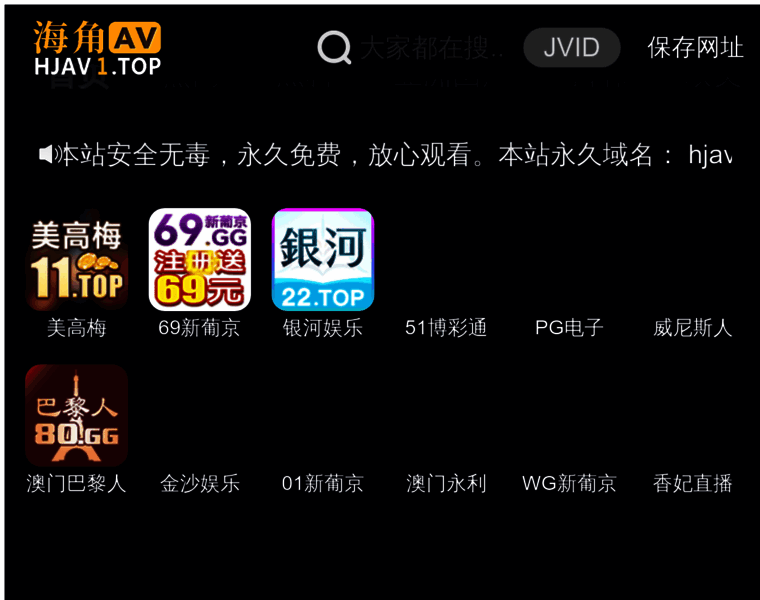Select the JVID chip

(x=571, y=47)
